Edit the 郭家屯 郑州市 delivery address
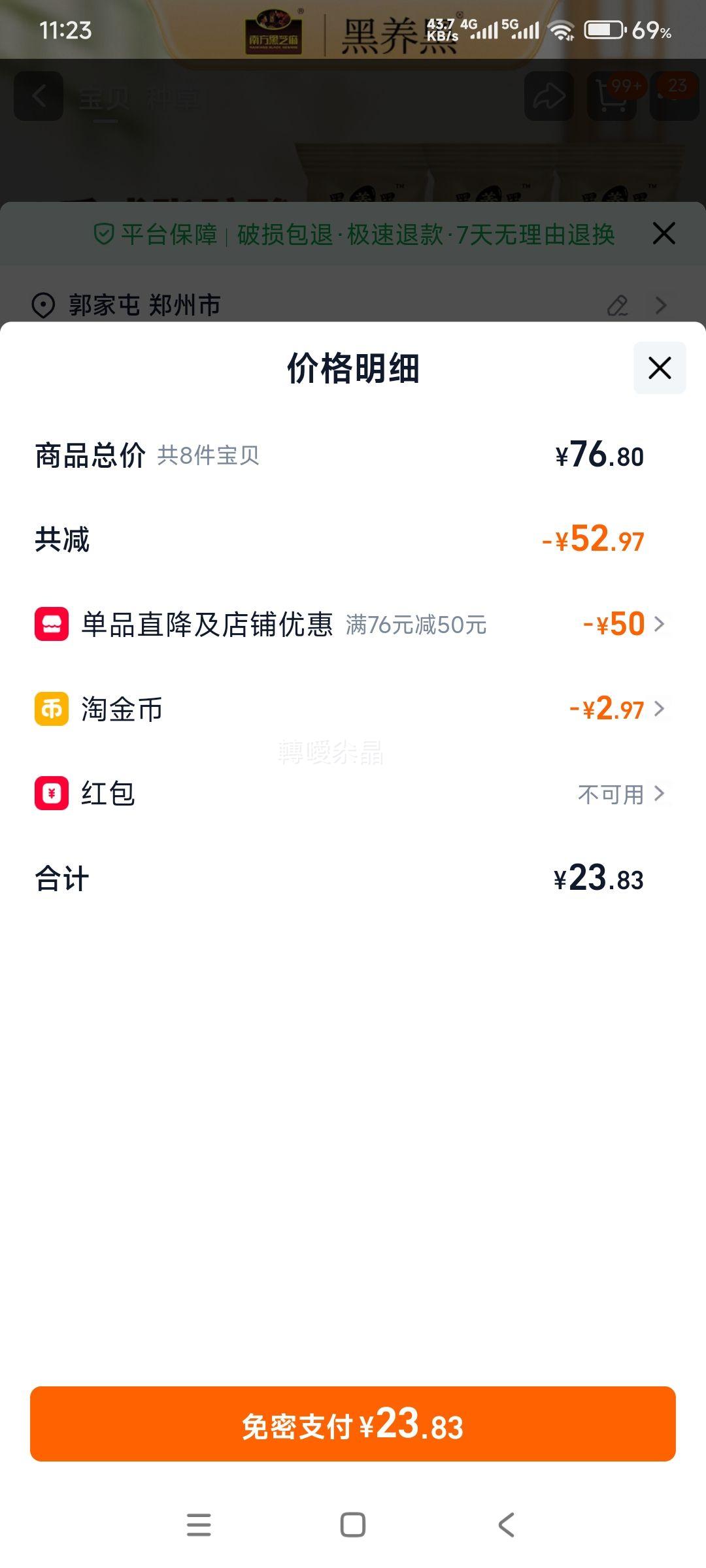The image size is (706, 1568). [618, 305]
